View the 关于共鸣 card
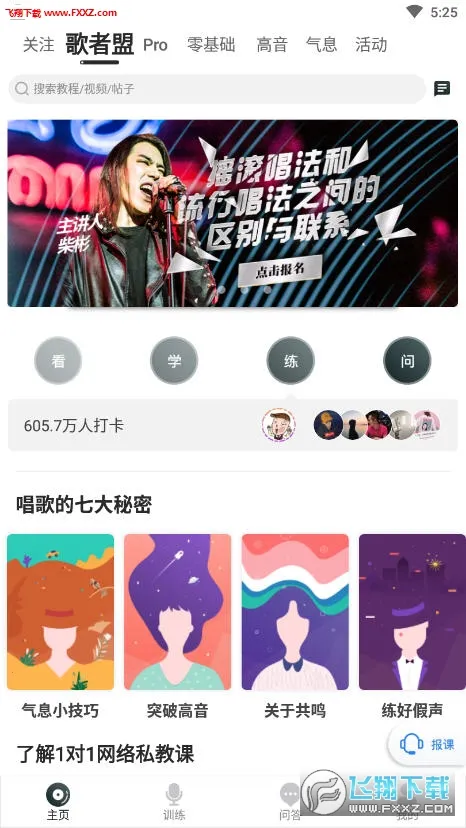Screen dimensions: 466x828 pyautogui.click(x=295, y=627)
